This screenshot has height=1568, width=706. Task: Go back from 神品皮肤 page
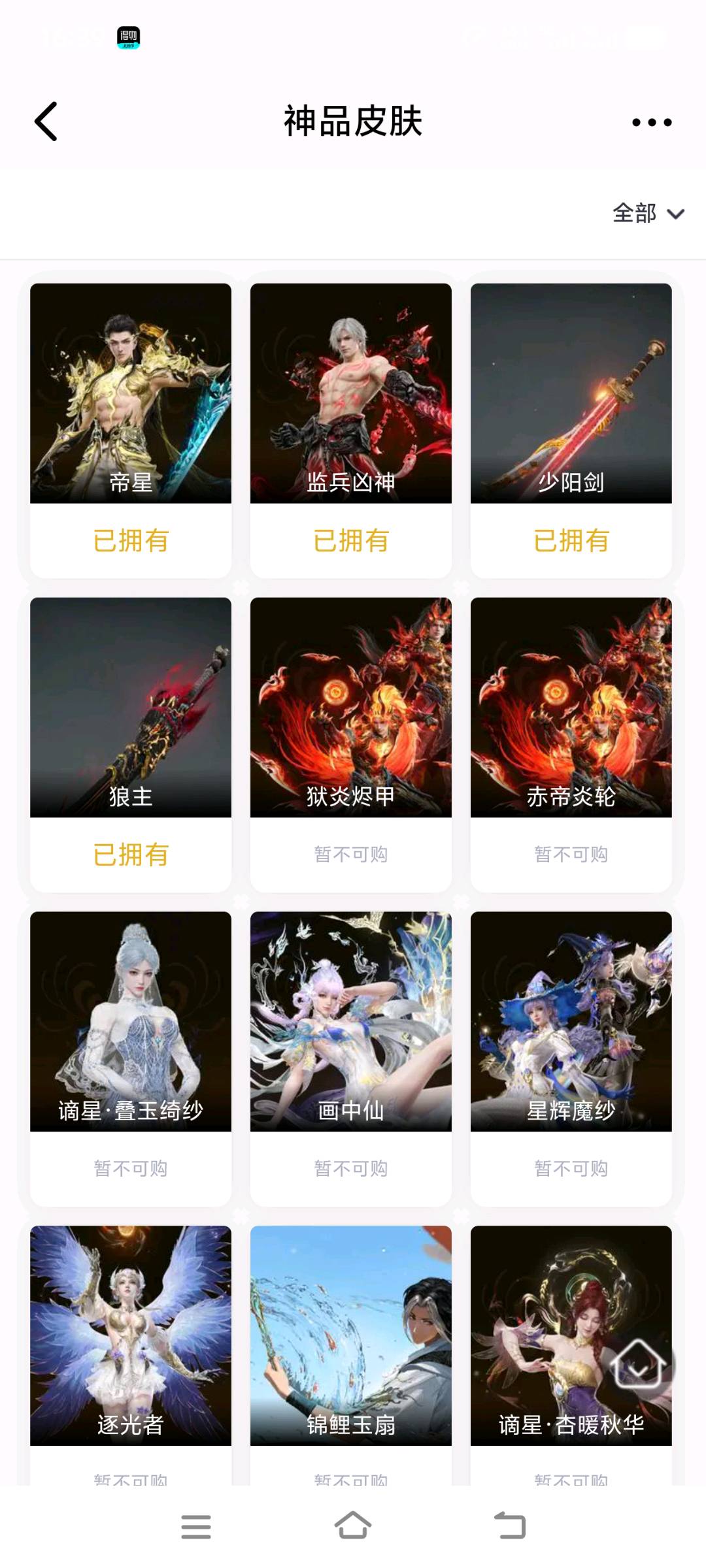point(46,122)
